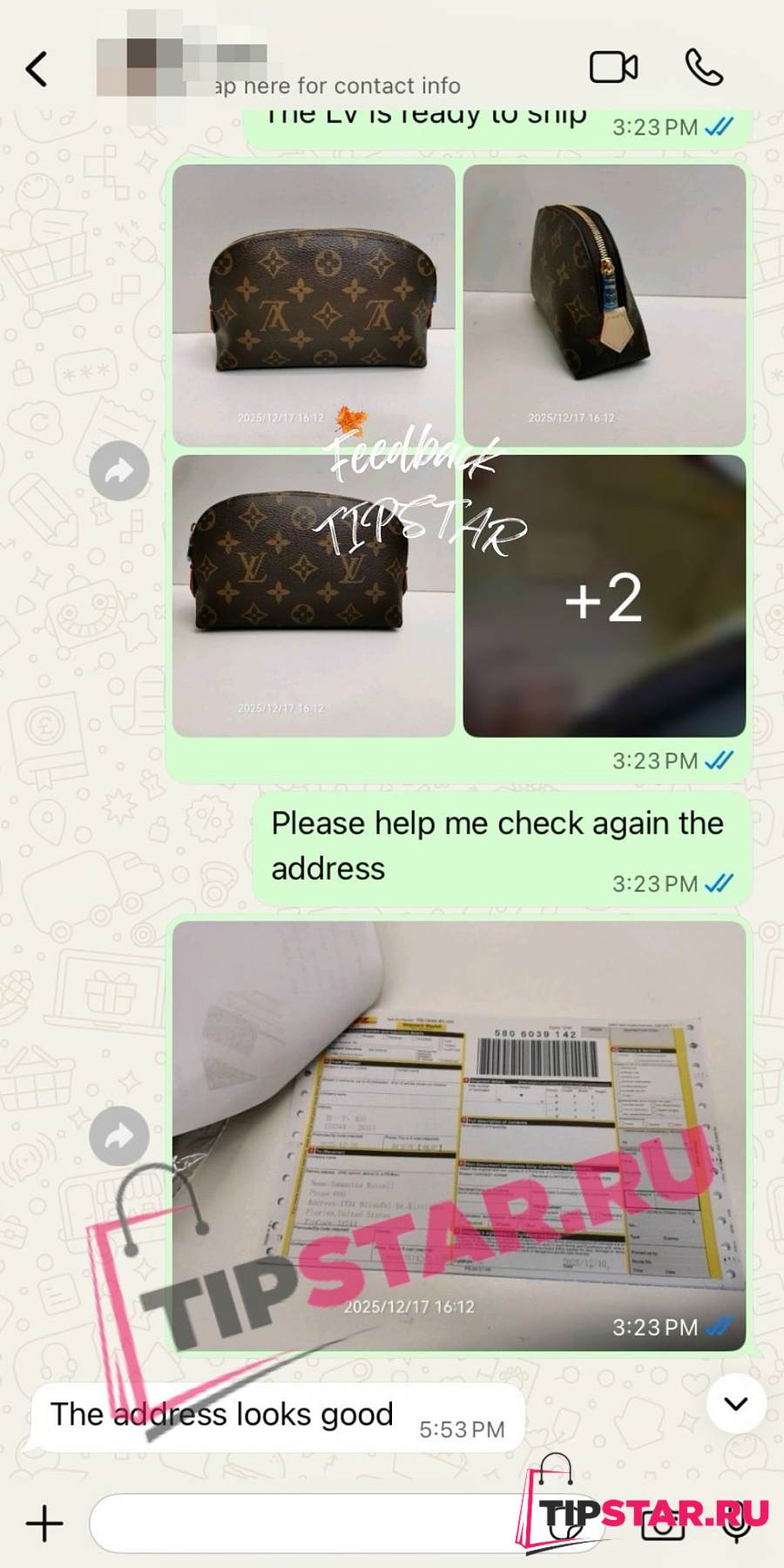View the +2 more photos tile
The height and width of the screenshot is (1568, 784).
point(604,597)
